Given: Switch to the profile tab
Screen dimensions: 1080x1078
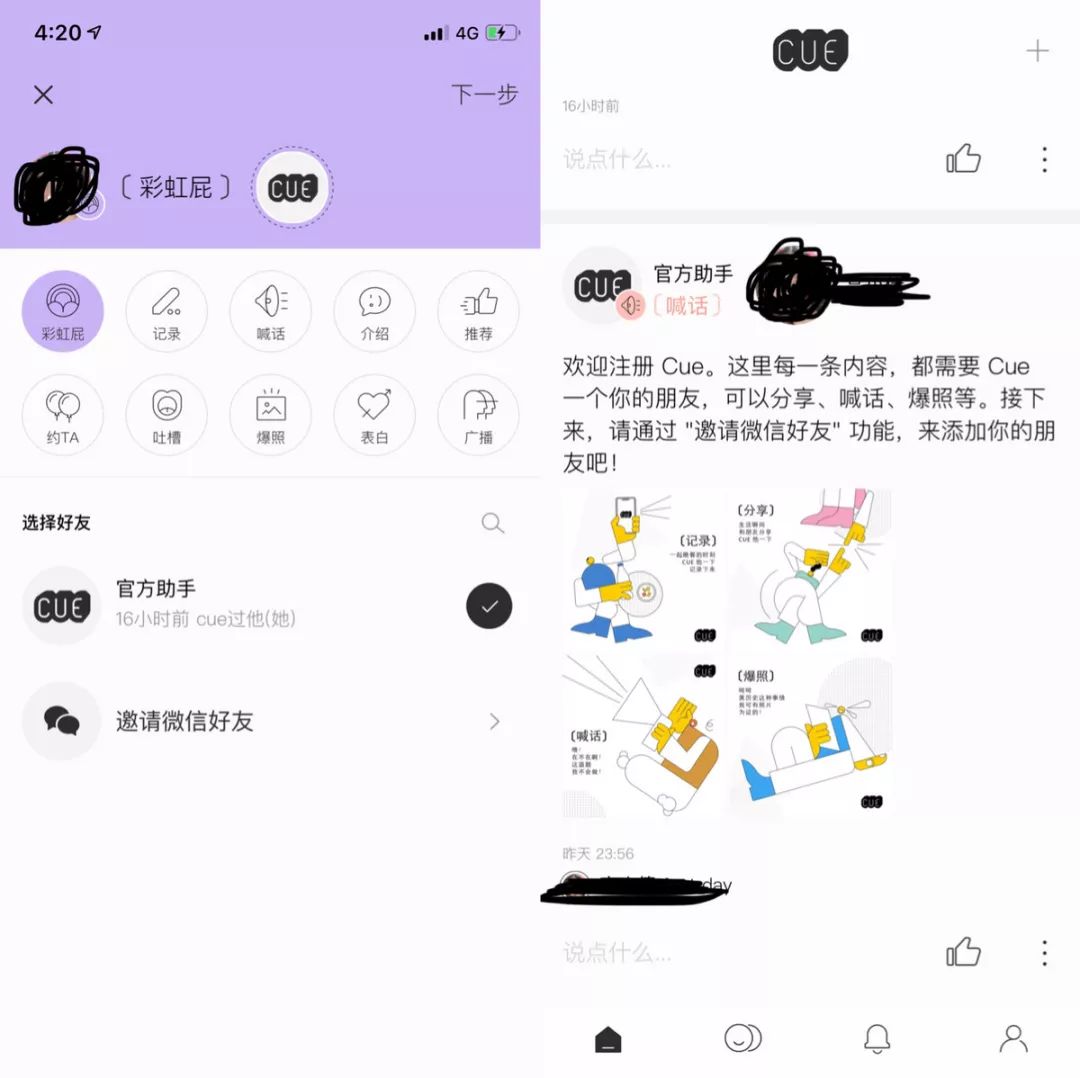Looking at the screenshot, I should pos(1013,1038).
